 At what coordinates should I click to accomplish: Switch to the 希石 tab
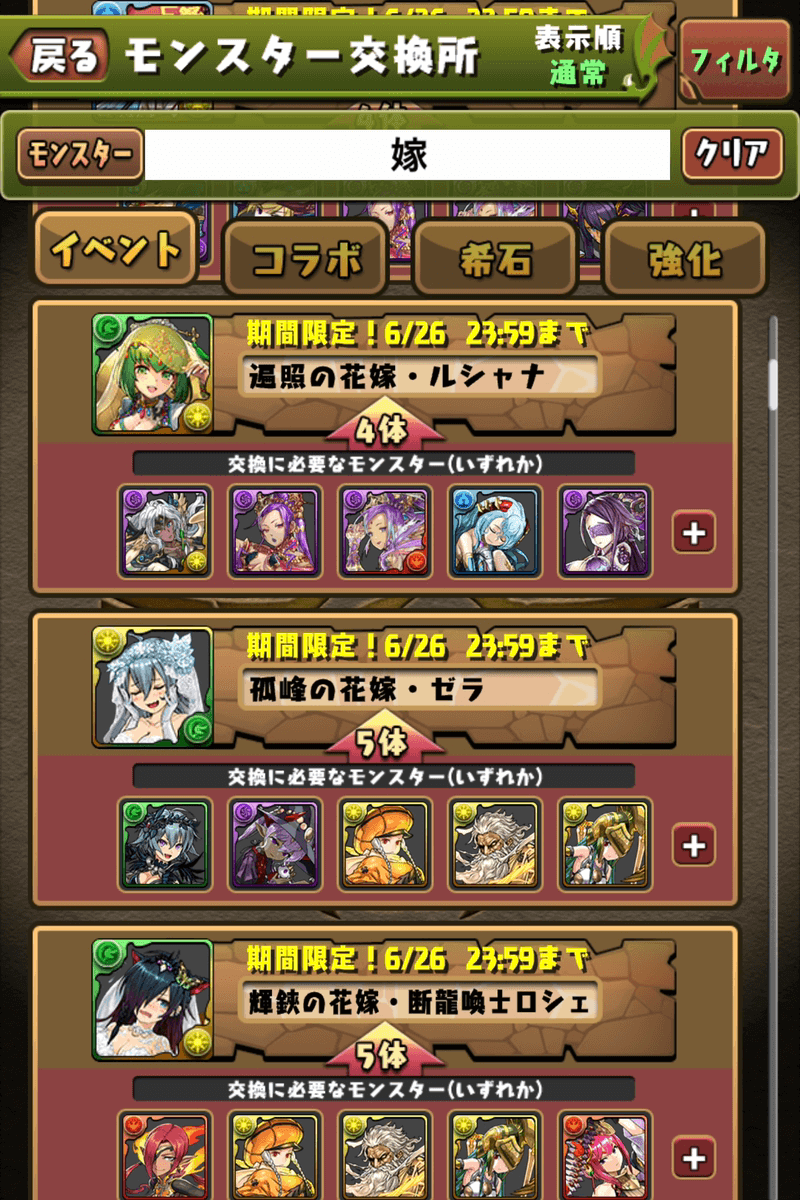point(495,258)
